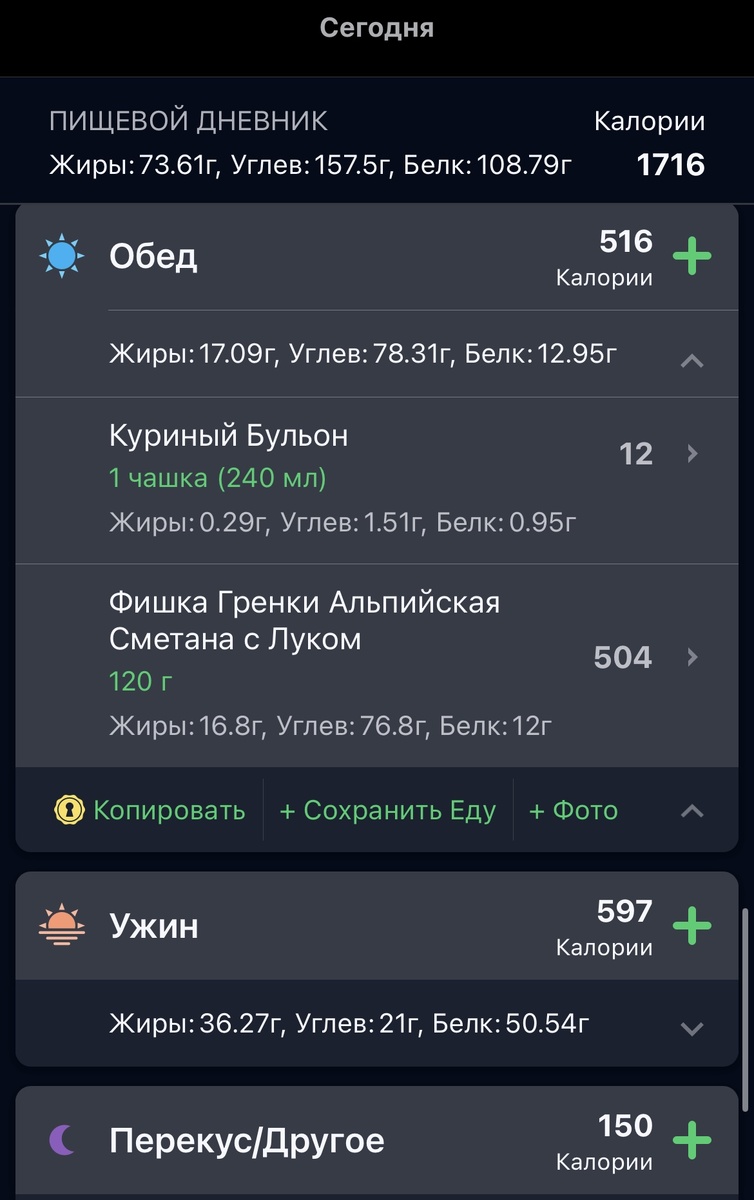This screenshot has height=1200, width=754.
Task: Select + Сохранить Еду
Action: (x=388, y=810)
